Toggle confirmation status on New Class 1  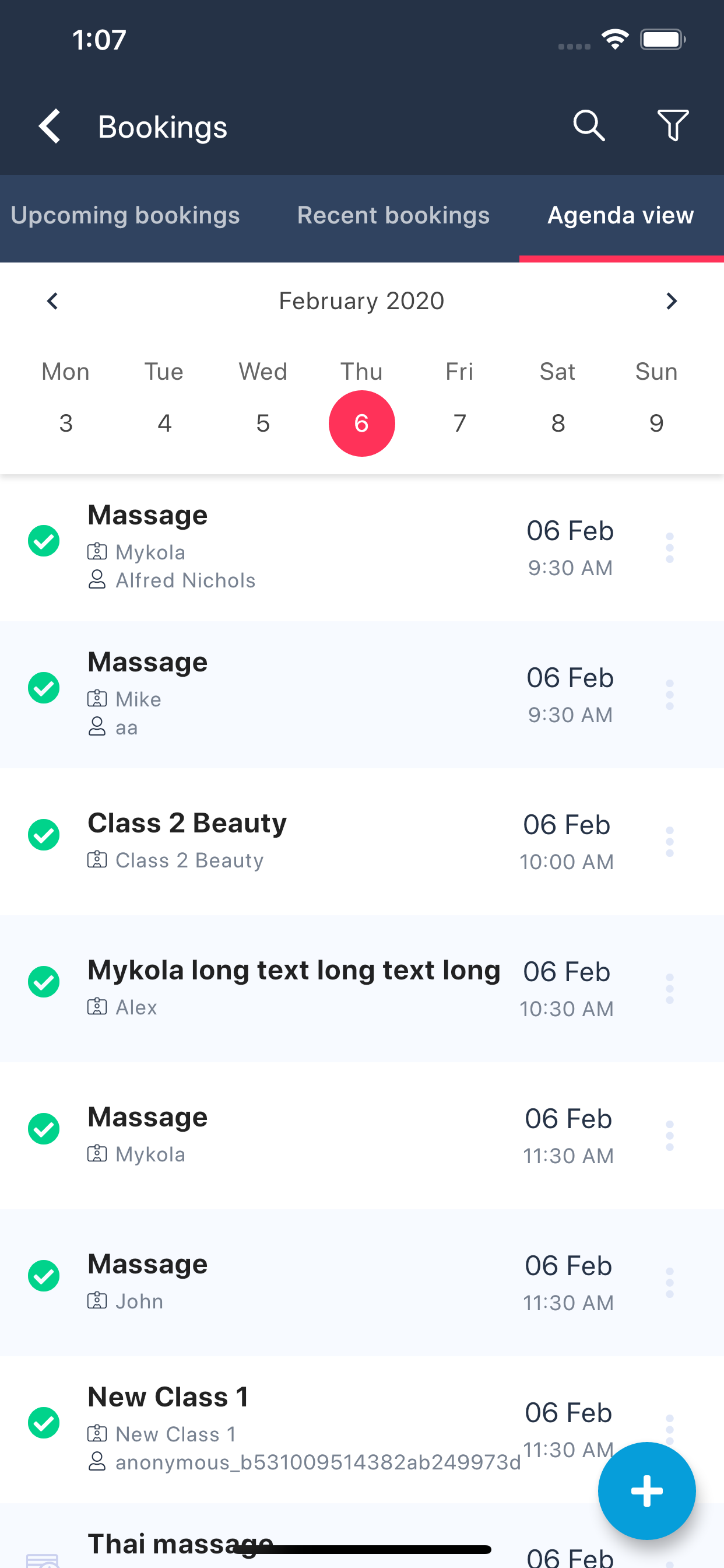click(x=43, y=1422)
